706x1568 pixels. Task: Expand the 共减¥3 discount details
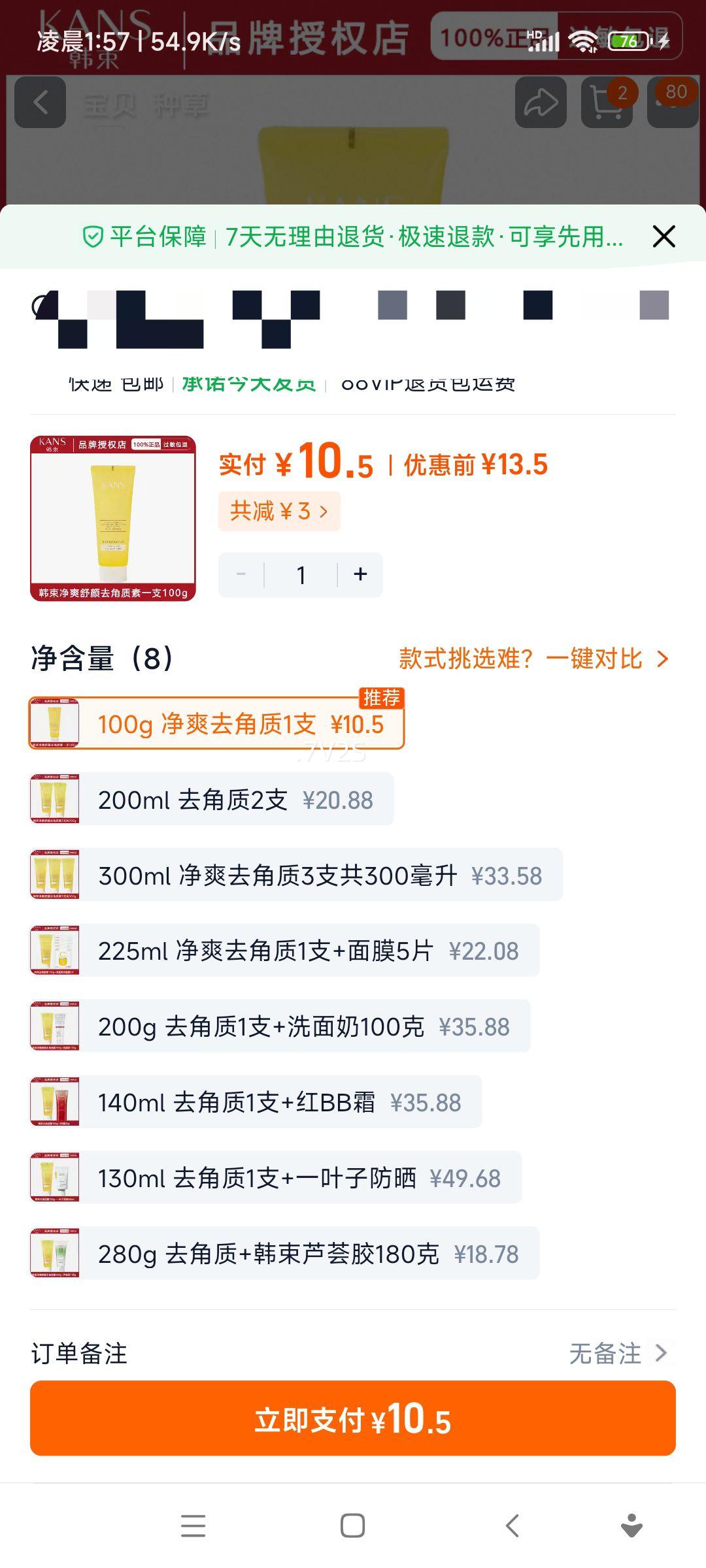click(x=278, y=511)
